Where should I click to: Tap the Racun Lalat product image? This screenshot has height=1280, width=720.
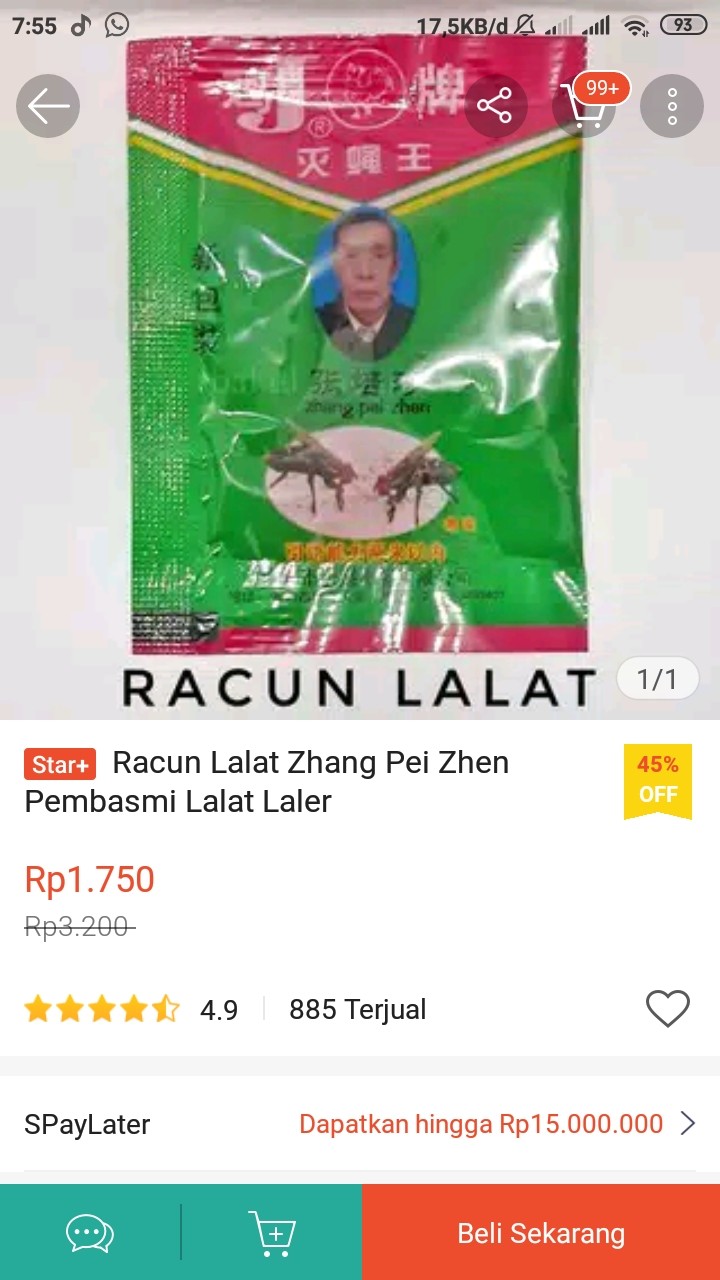click(360, 400)
